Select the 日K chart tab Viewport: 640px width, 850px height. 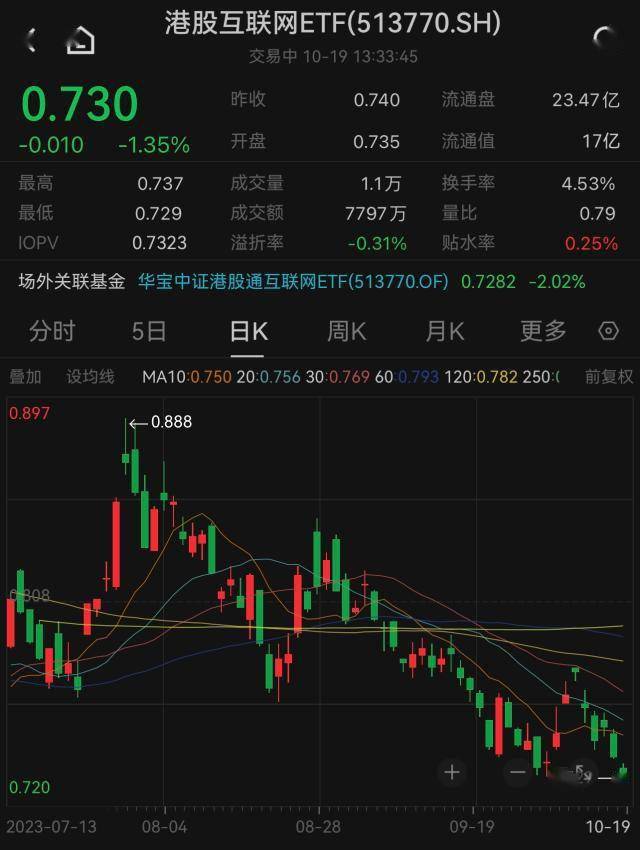pos(248,331)
